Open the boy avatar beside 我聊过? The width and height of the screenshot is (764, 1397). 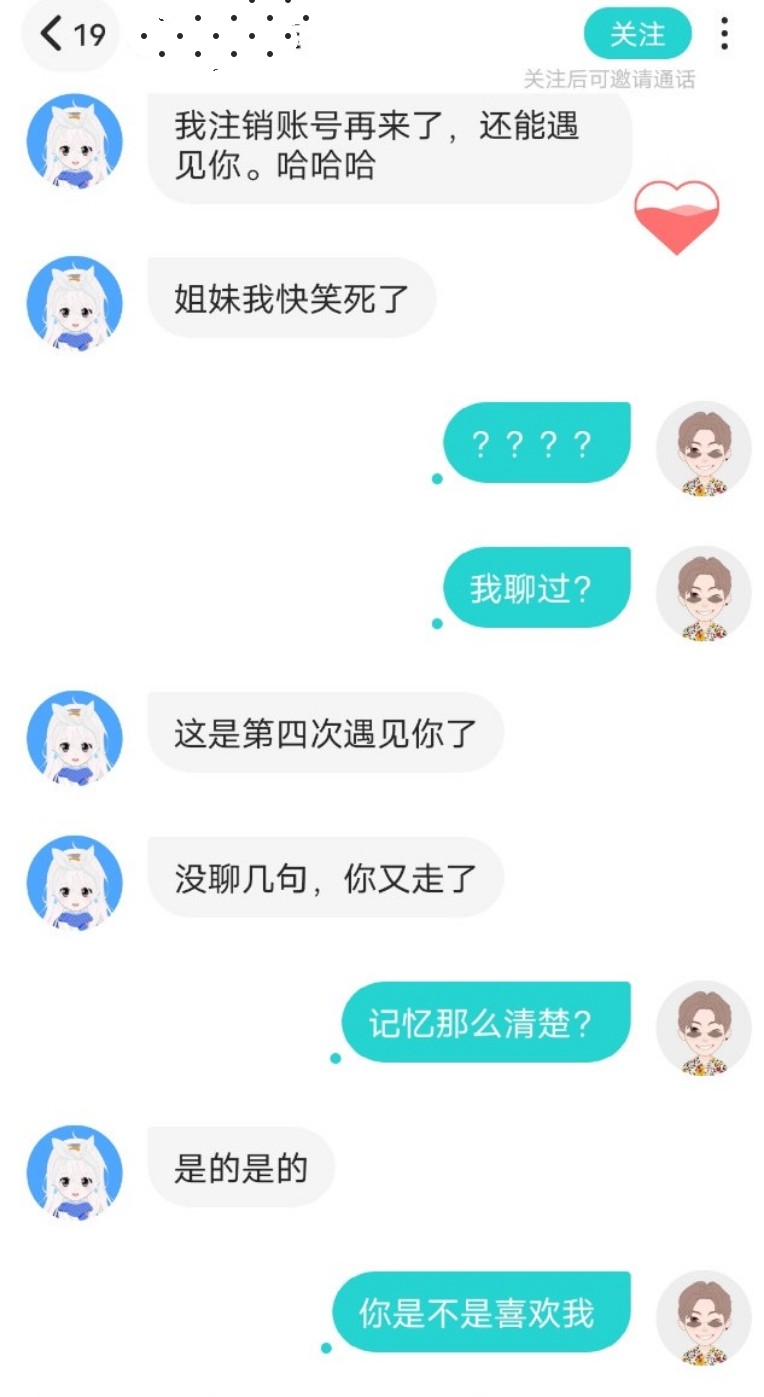704,593
